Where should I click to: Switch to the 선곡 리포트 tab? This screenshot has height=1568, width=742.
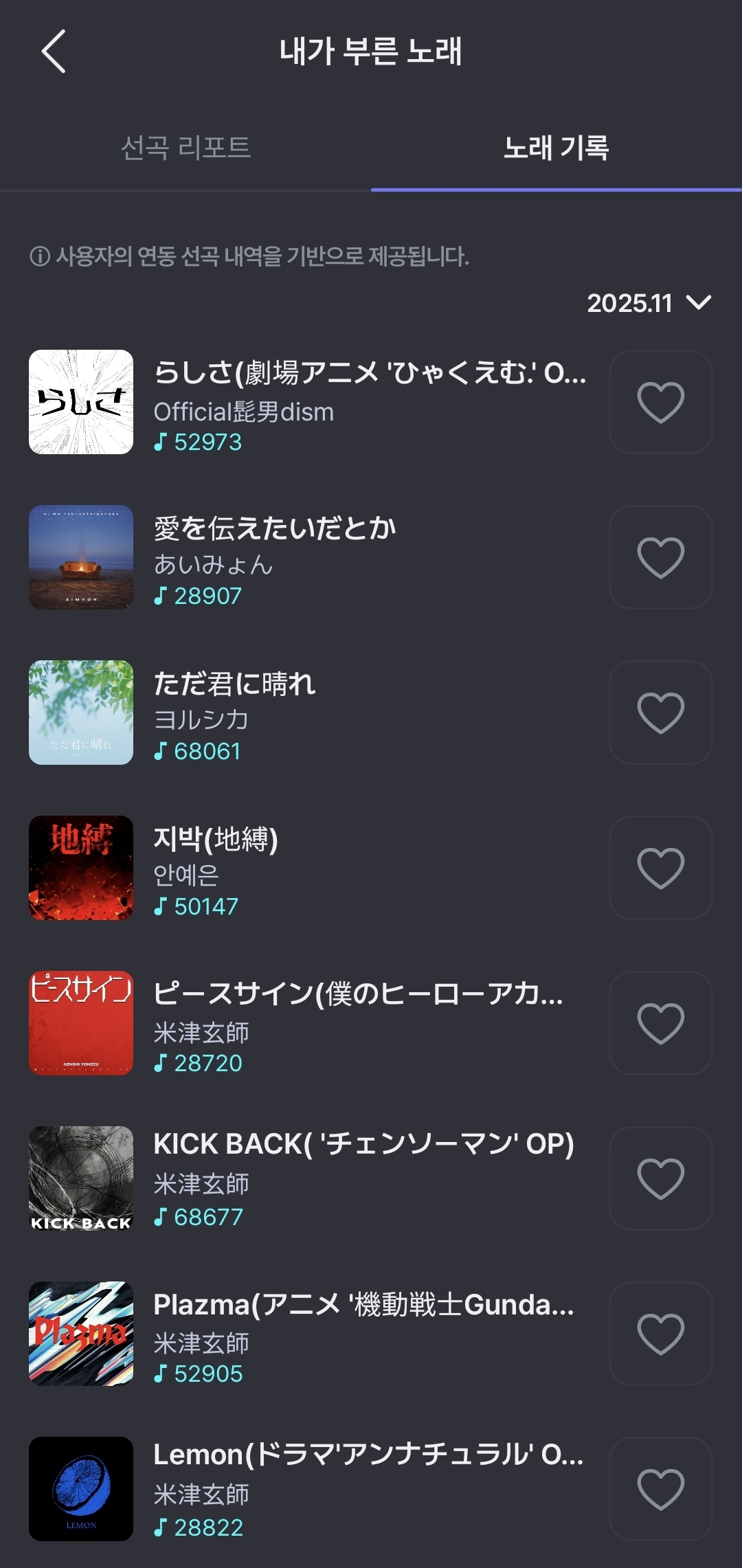(185, 148)
